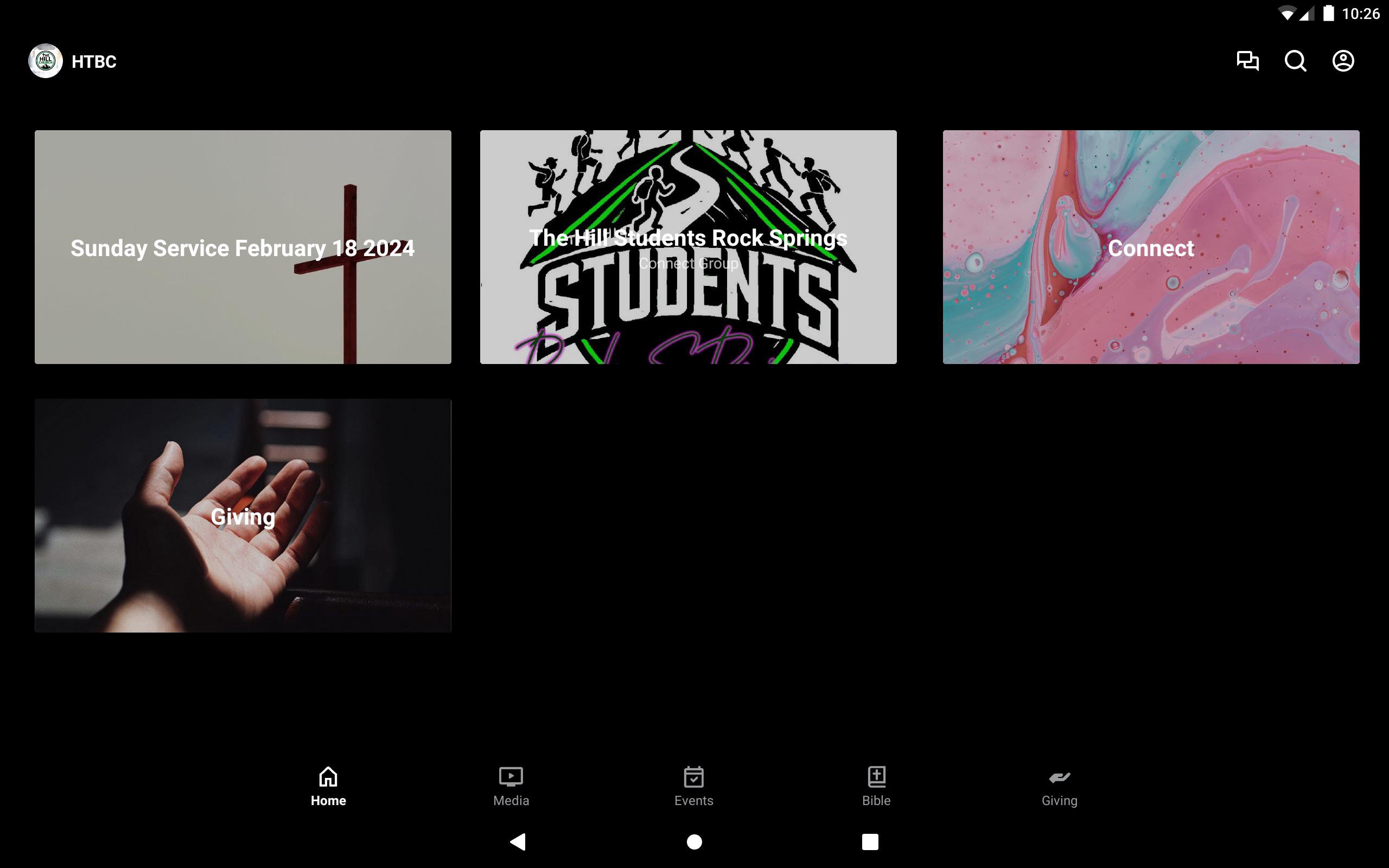Open The Hill Students Rock Springs card
1389x868 pixels.
(688, 247)
